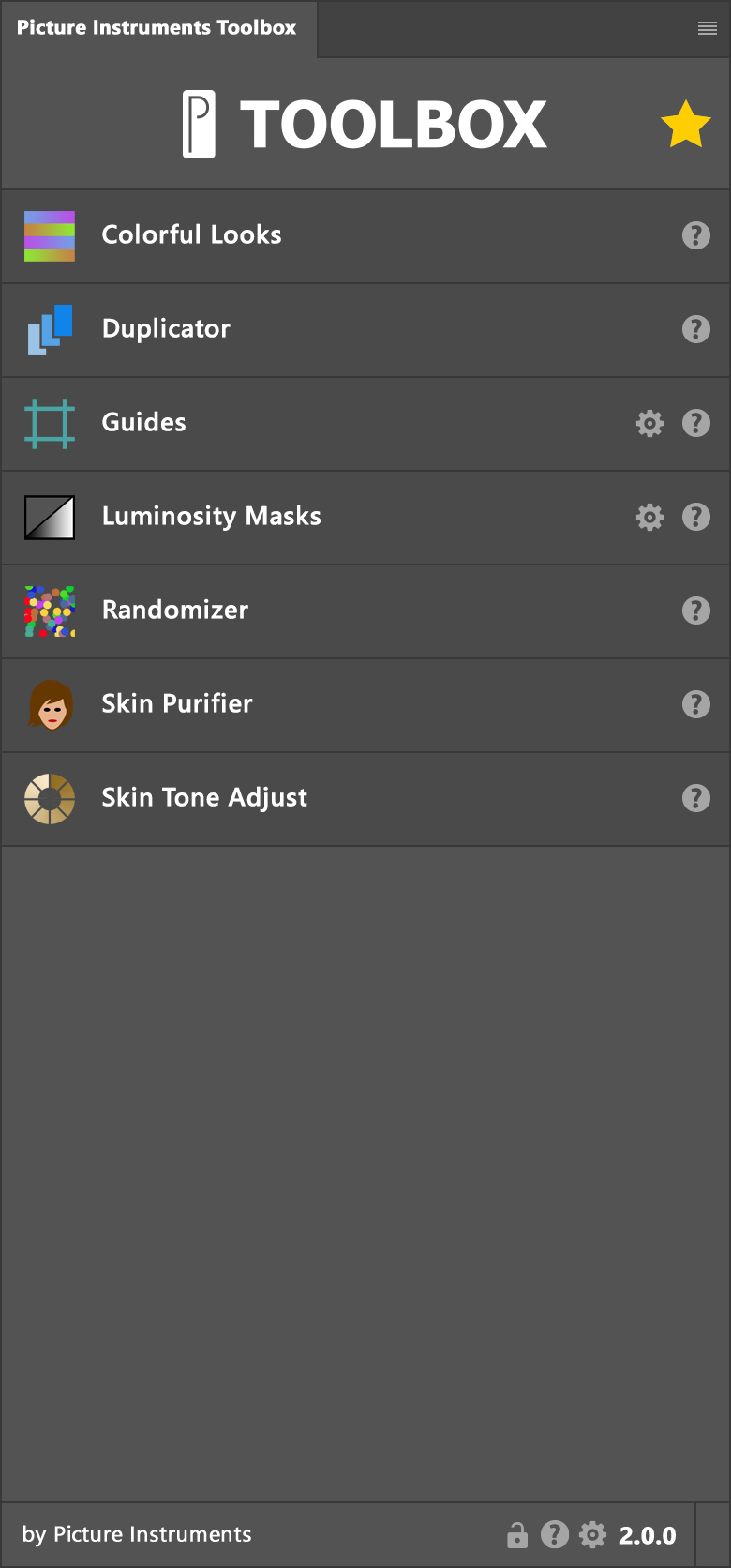Open the Guides tool
This screenshot has height=1568, width=731.
click(x=143, y=423)
